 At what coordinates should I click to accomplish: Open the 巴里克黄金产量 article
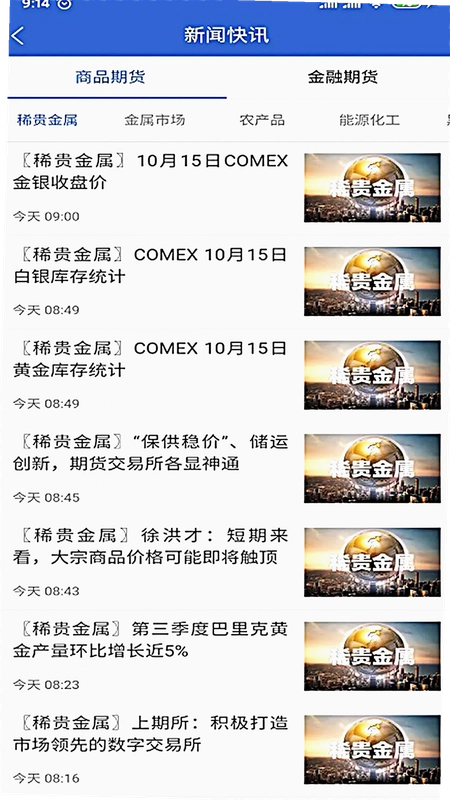pos(225,656)
